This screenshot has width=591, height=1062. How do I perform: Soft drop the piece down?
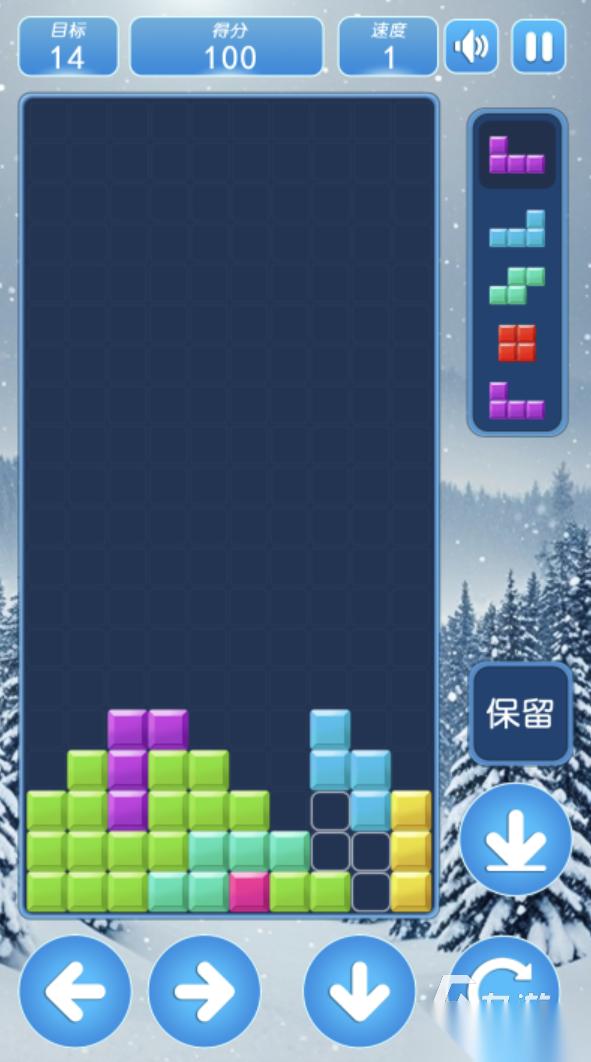point(359,991)
